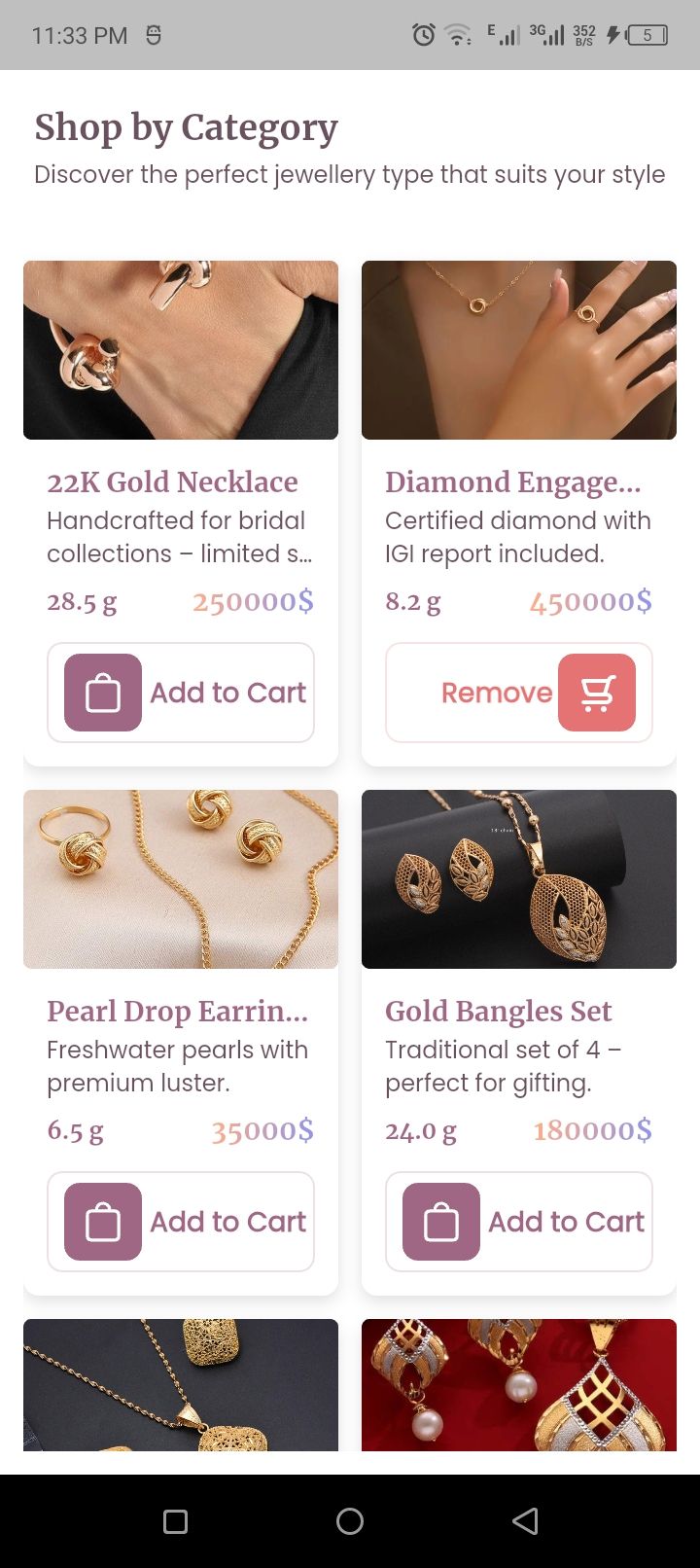Add Gold Bangles Set to cart
This screenshot has height=1568, width=700.
(x=519, y=1222)
